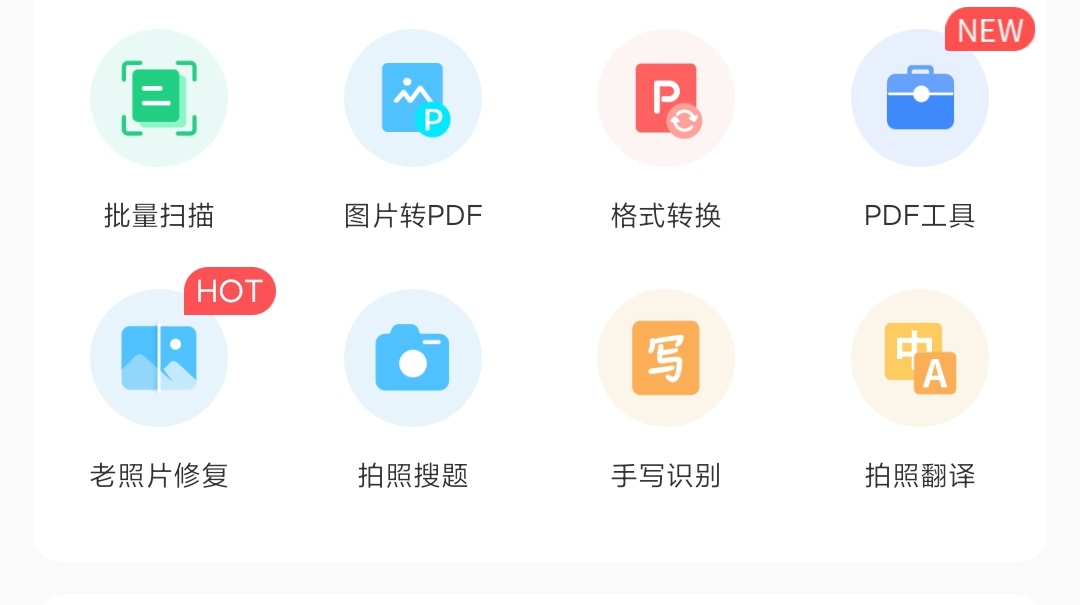The image size is (1080, 605).
Task: Choose 手写识别 handwriting recognition
Action: point(666,358)
